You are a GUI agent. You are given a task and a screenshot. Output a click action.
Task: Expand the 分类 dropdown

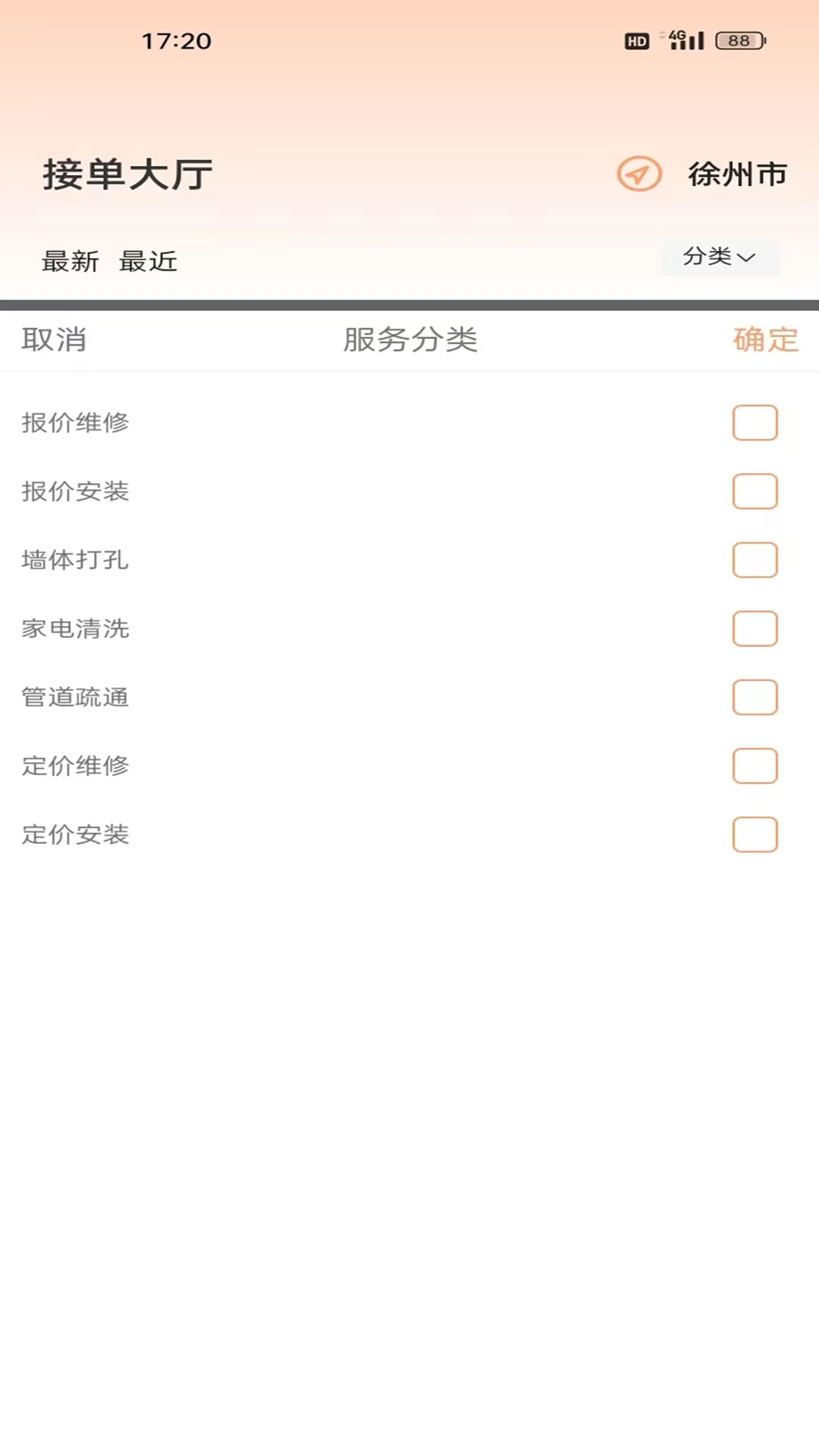click(x=719, y=257)
